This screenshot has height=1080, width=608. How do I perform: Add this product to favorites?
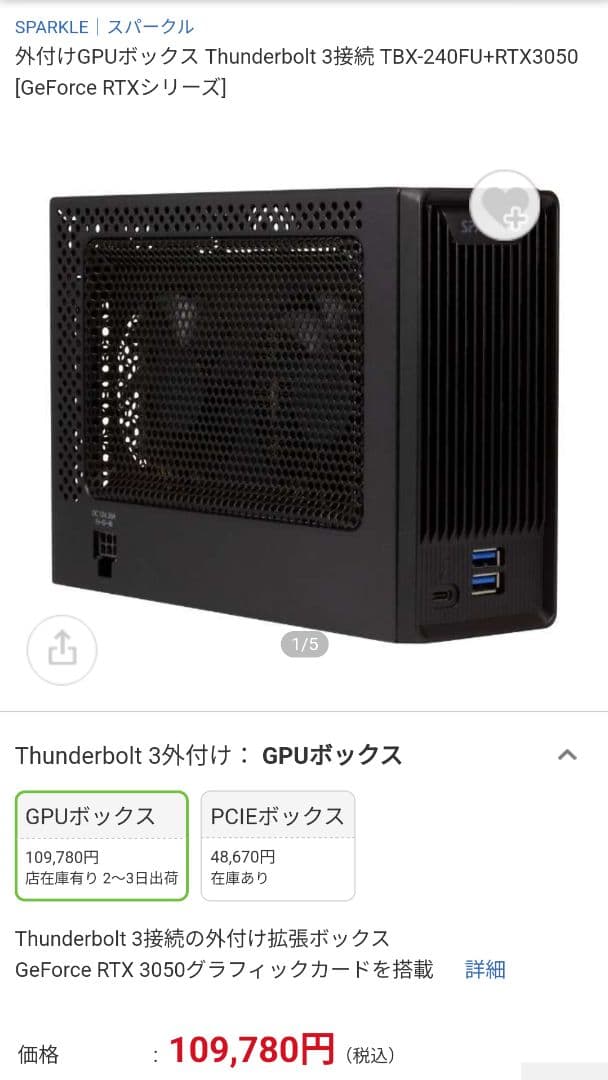coord(505,206)
